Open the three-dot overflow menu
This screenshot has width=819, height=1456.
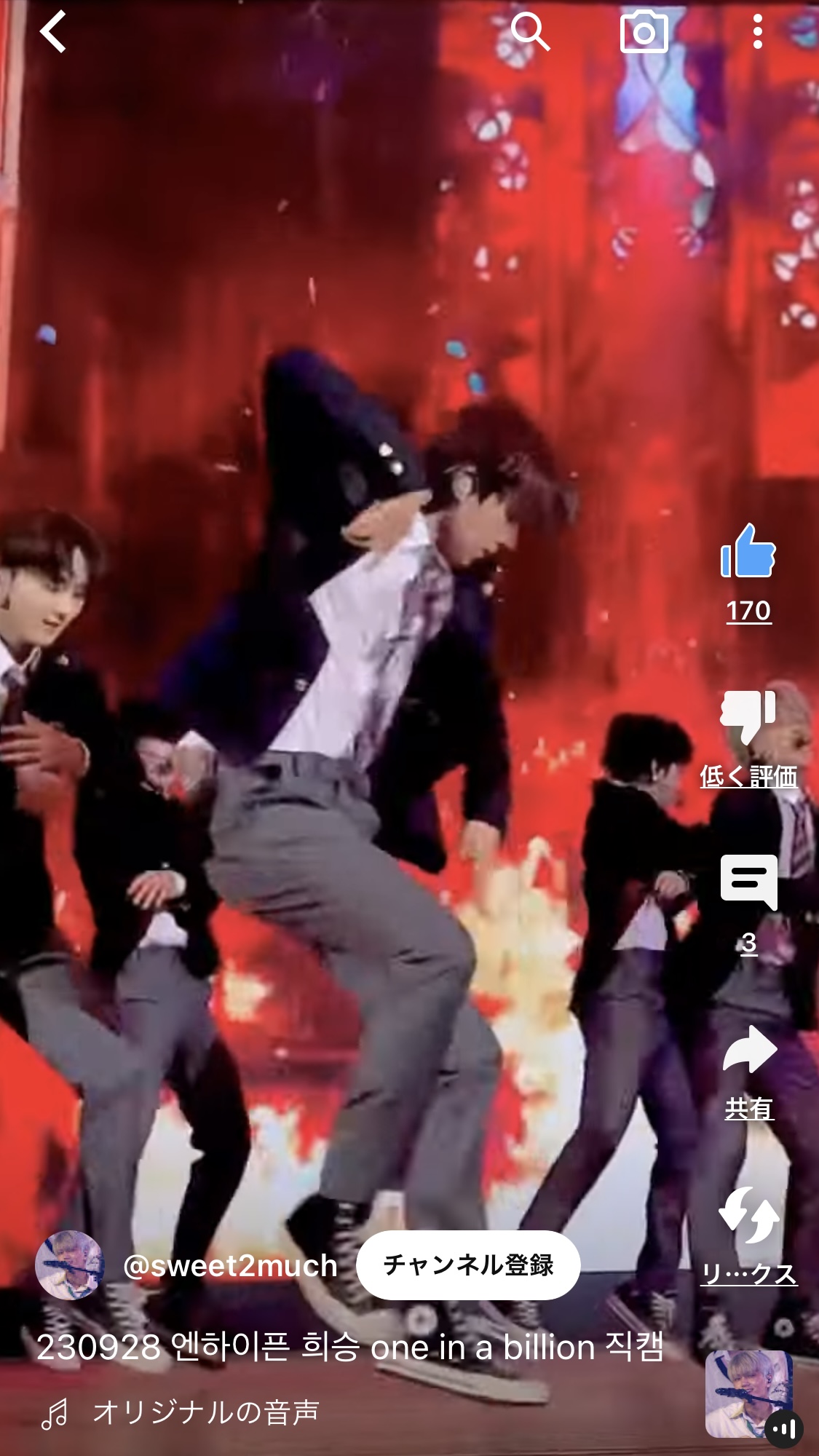click(x=758, y=32)
